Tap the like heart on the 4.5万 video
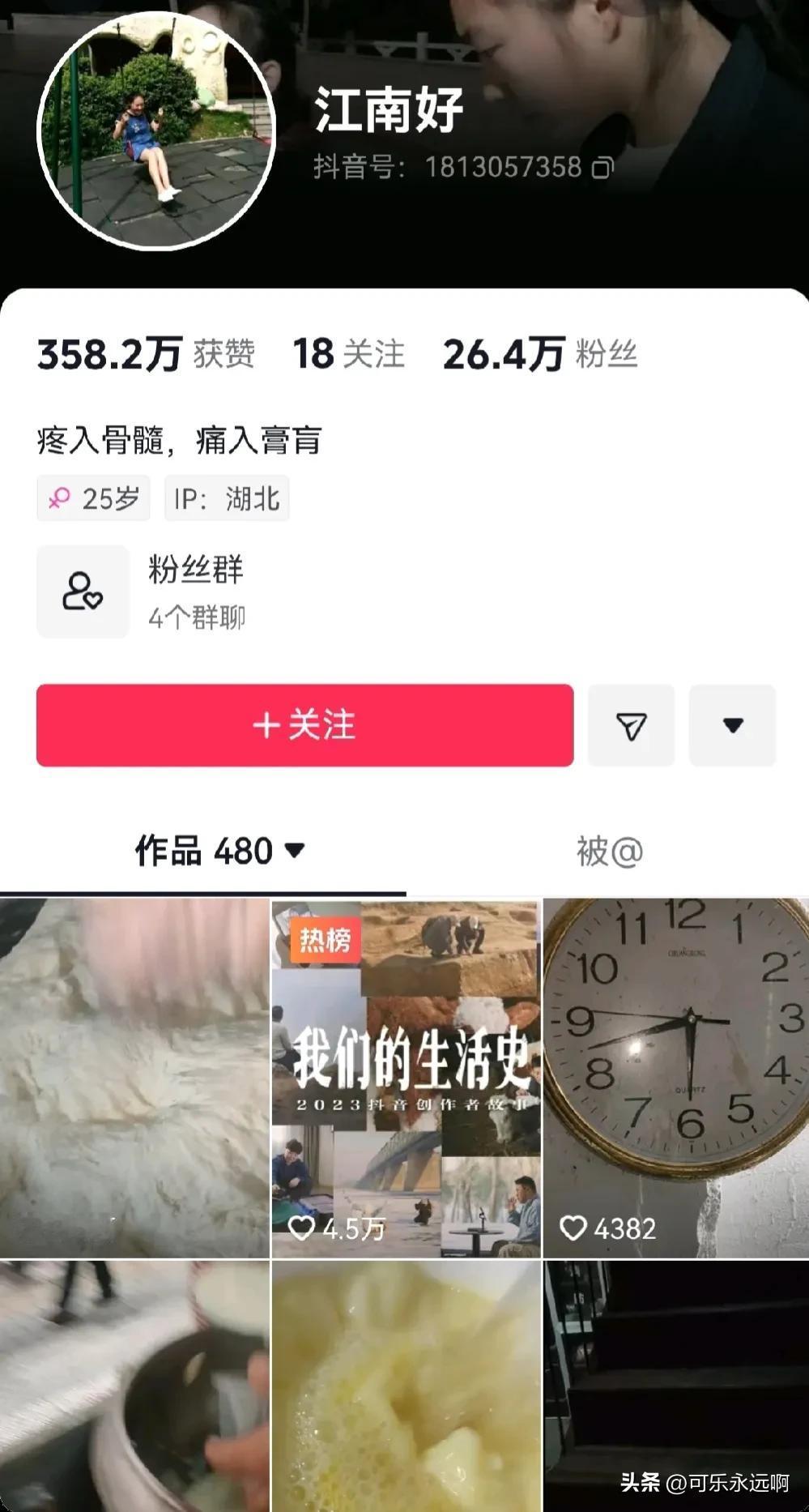 (x=304, y=1229)
